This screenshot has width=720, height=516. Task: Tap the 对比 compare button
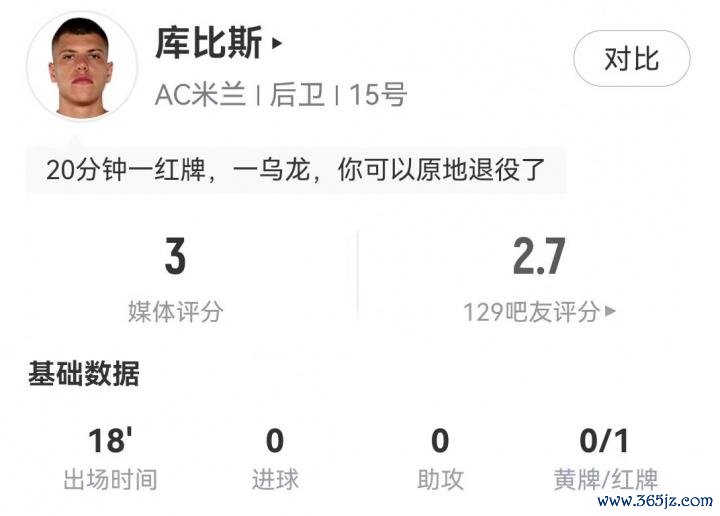tap(631, 58)
